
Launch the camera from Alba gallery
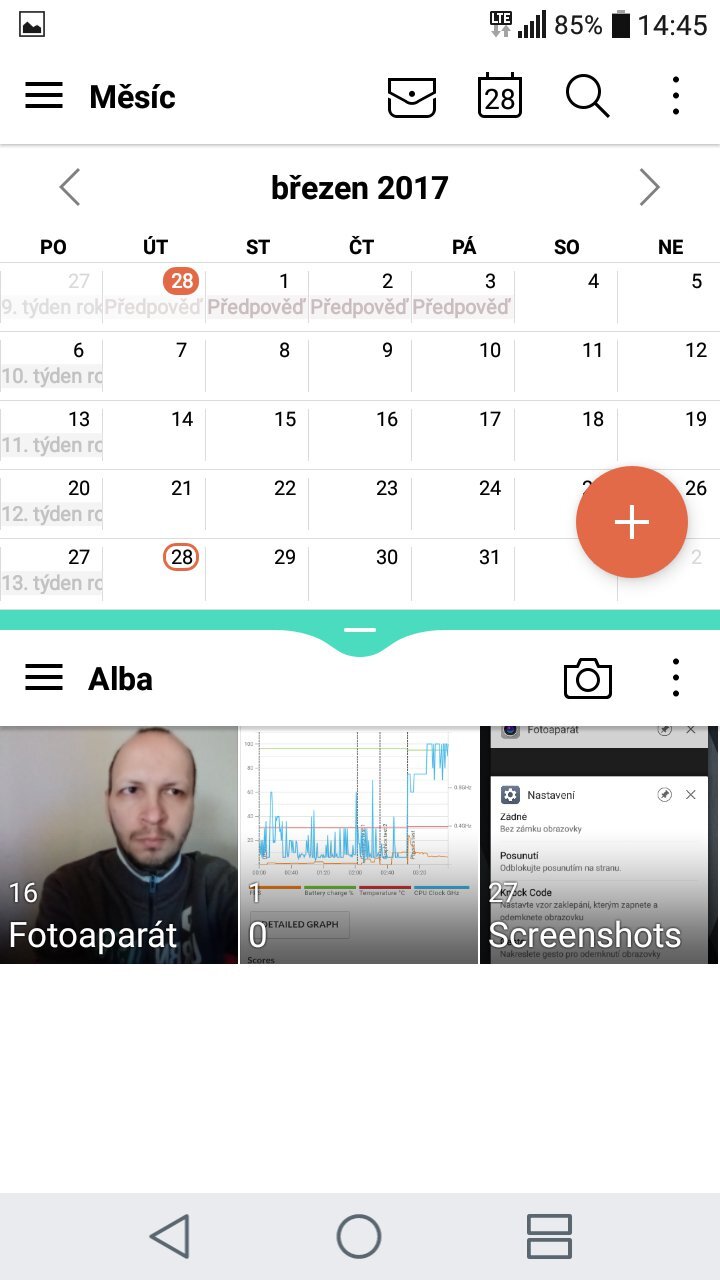[x=588, y=678]
